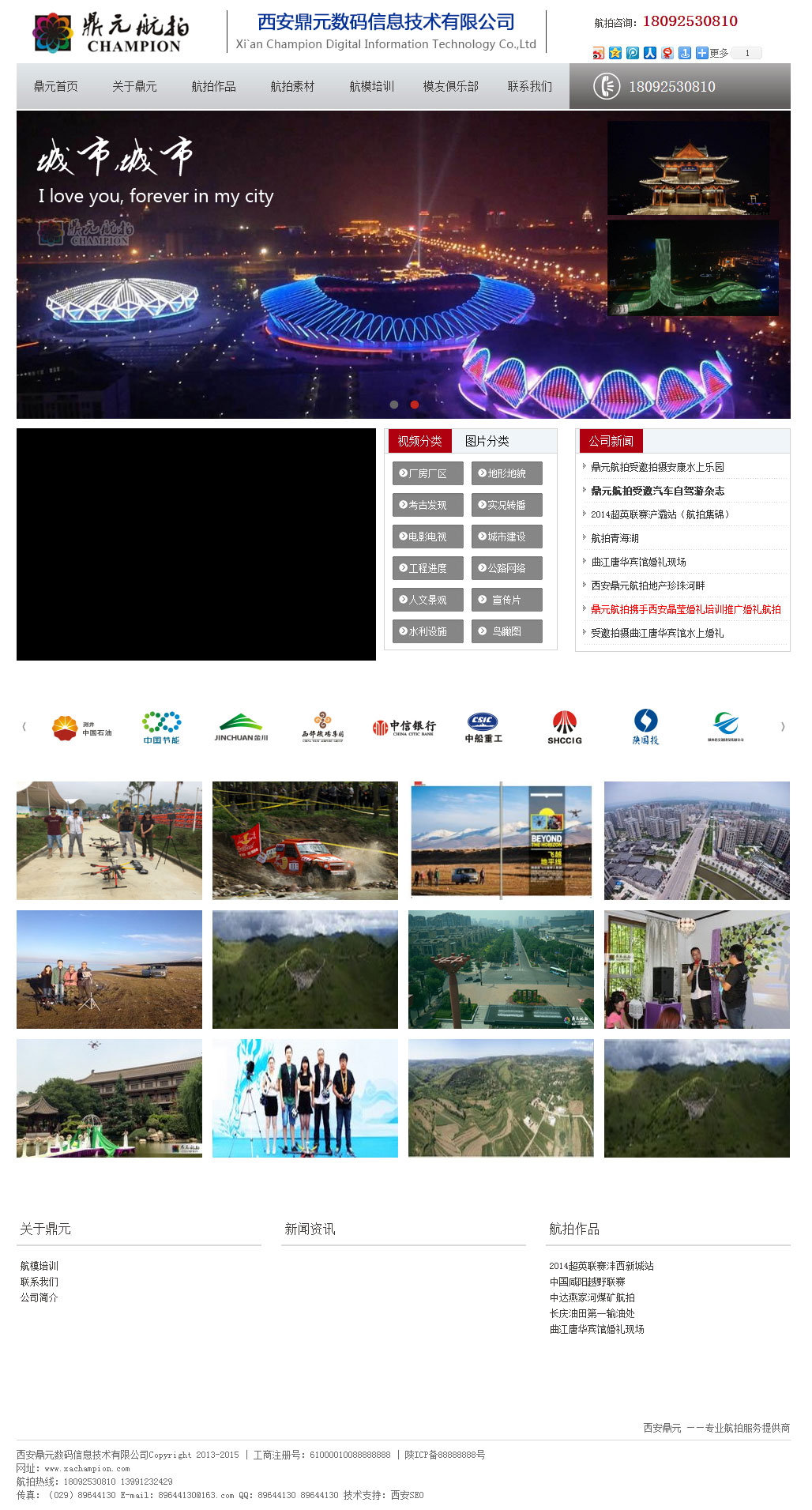
Task: Jump to the second banner slide dot
Action: [414, 405]
